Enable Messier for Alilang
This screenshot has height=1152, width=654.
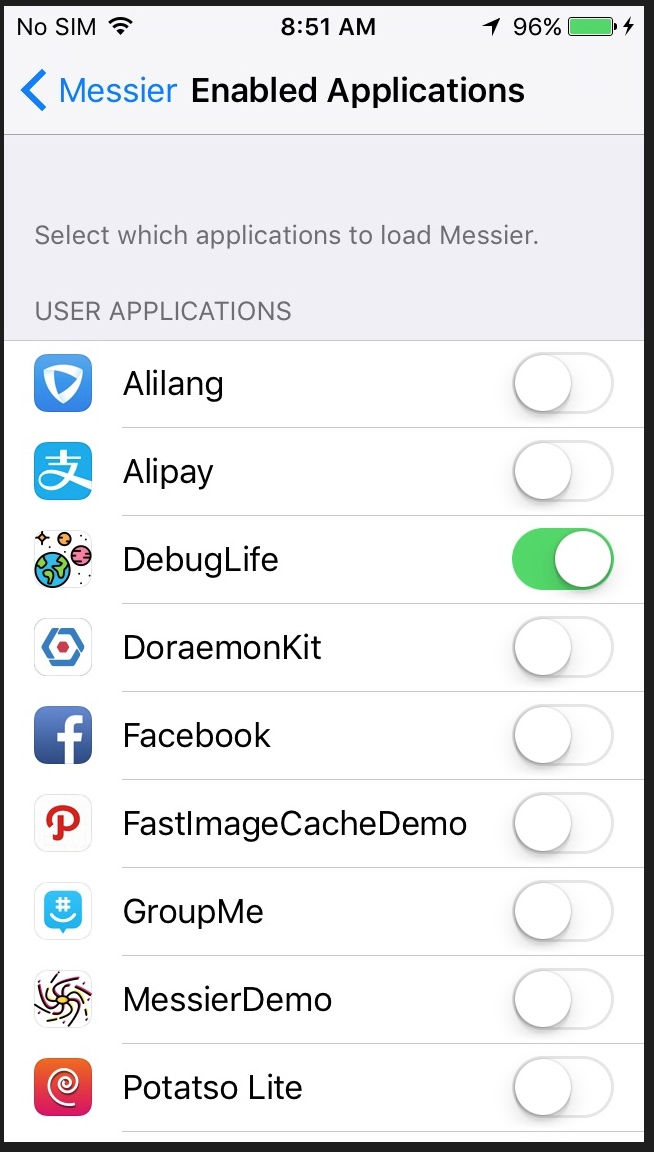pos(562,383)
